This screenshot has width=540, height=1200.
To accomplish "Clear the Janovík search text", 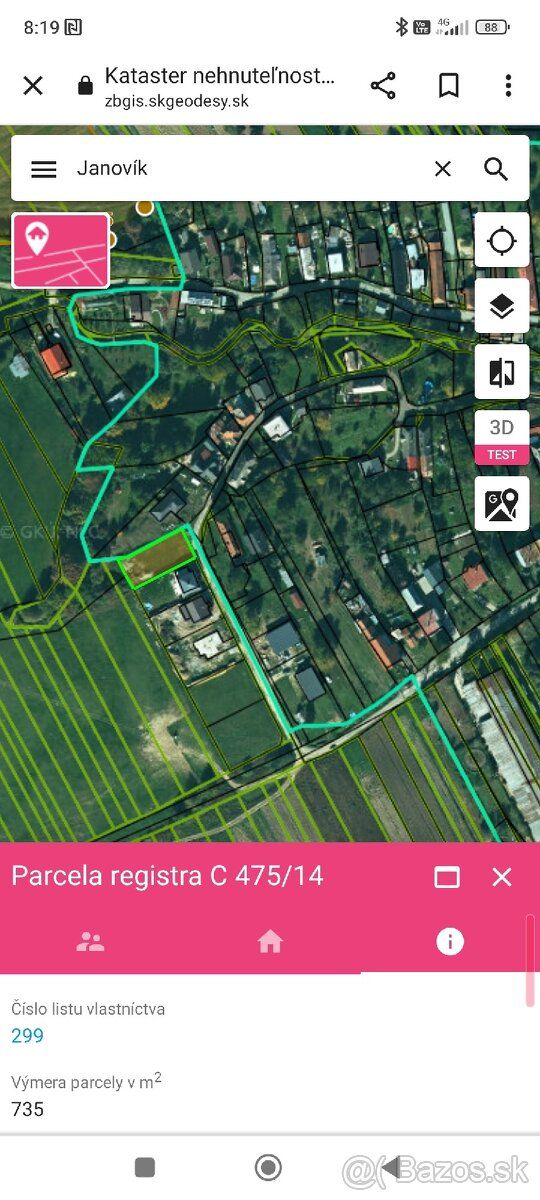I will tap(443, 169).
